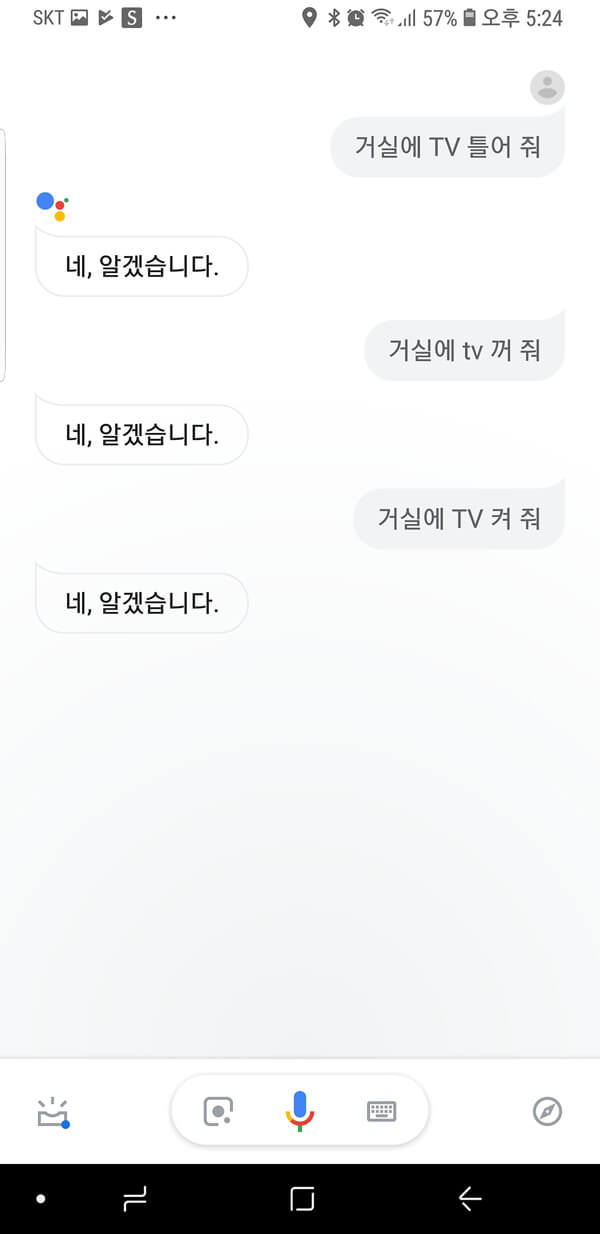The width and height of the screenshot is (600, 1234).
Task: Tap the '거실에 tv 꺼 줘' bubble
Action: point(464,350)
